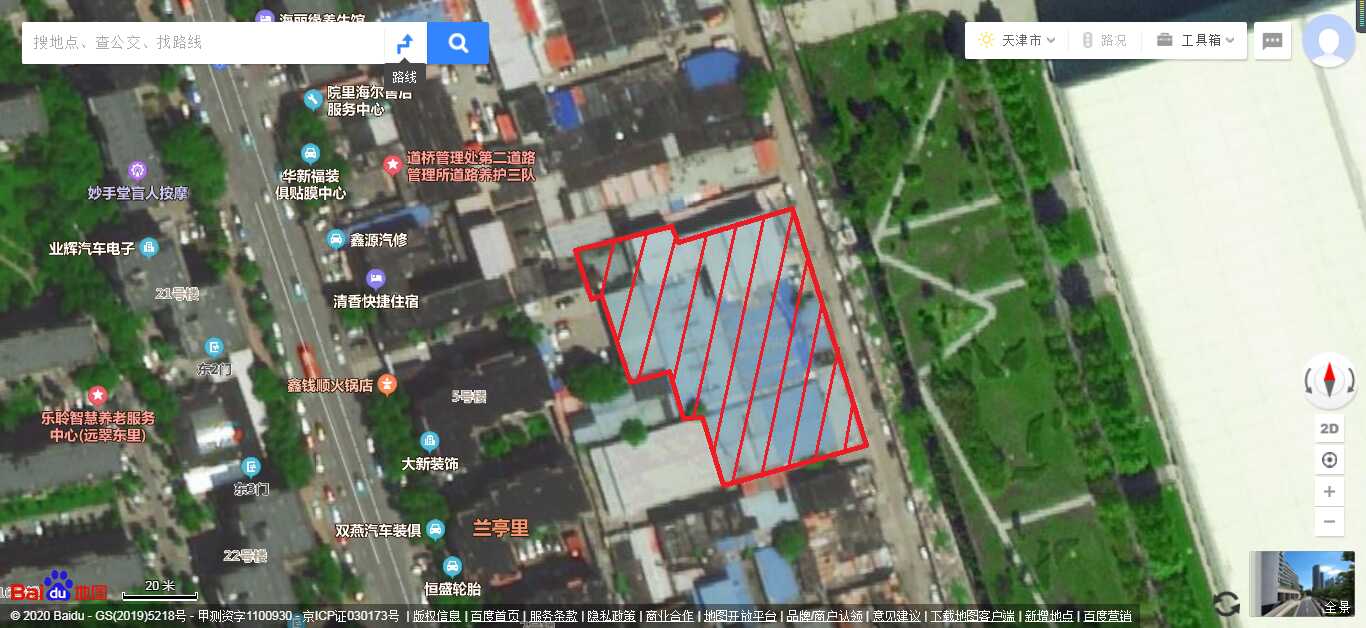Open the 隐私政策 footer link
Screen dimensions: 1366x628
[x=611, y=616]
